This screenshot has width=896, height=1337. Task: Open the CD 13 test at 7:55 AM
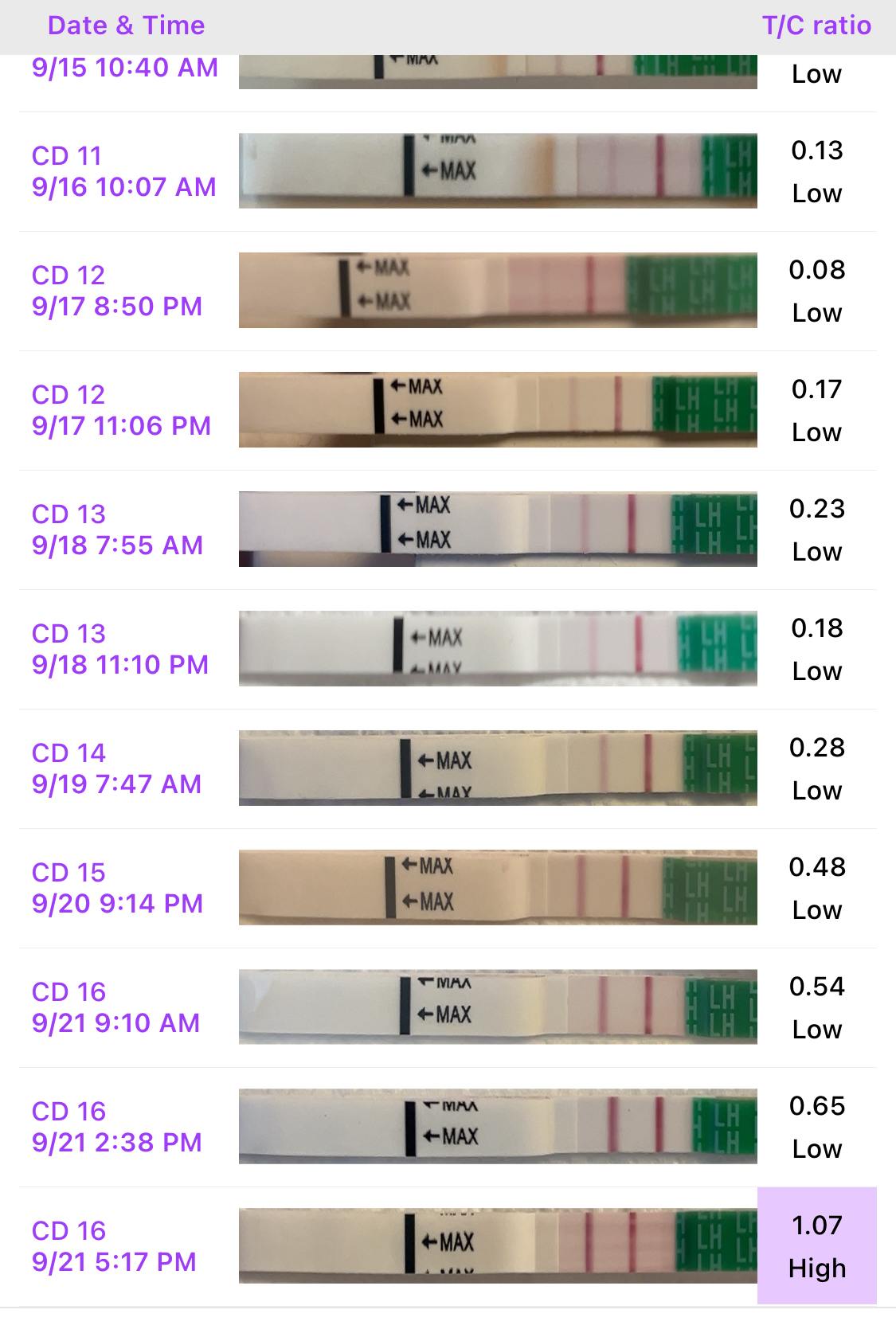pyautogui.click(x=446, y=530)
